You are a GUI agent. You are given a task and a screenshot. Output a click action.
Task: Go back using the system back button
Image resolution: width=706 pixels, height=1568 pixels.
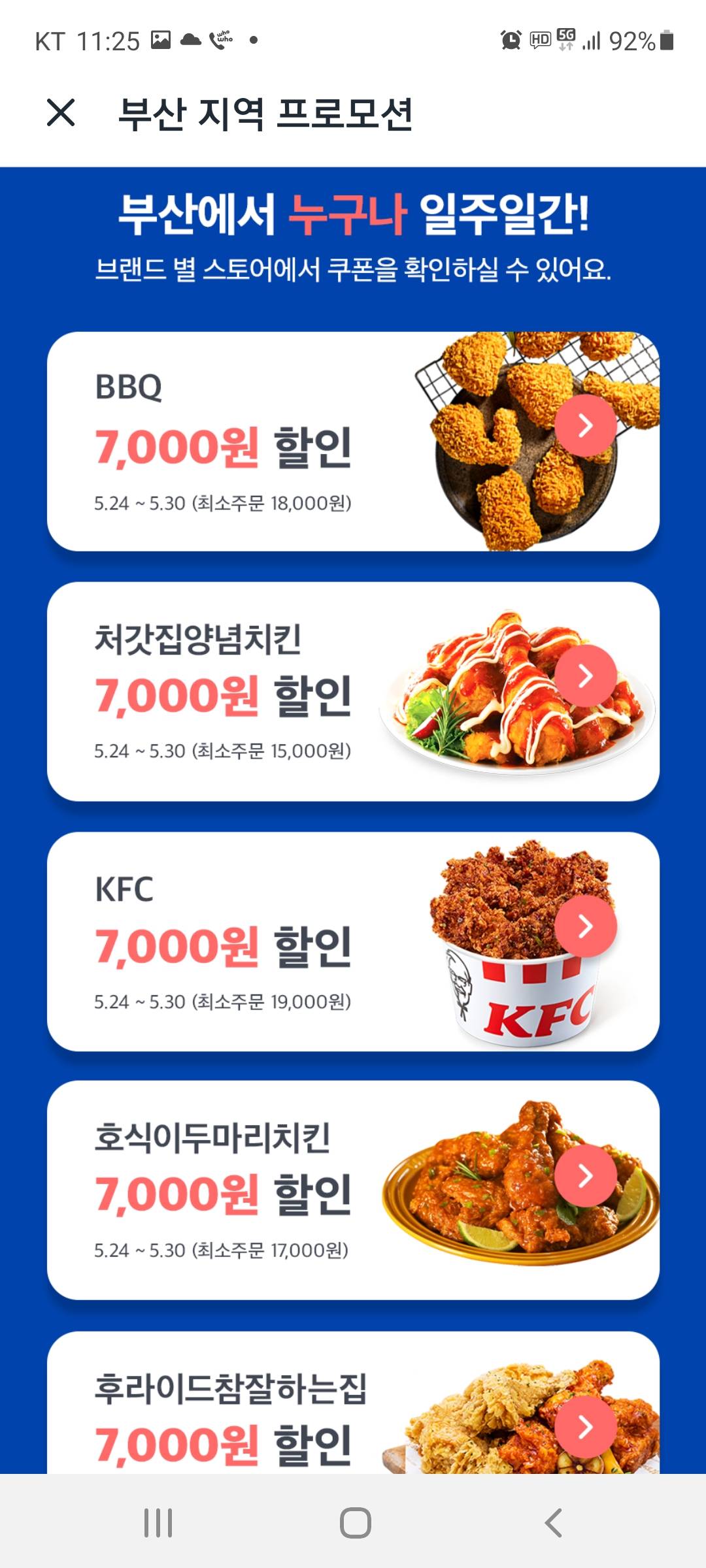(553, 1522)
